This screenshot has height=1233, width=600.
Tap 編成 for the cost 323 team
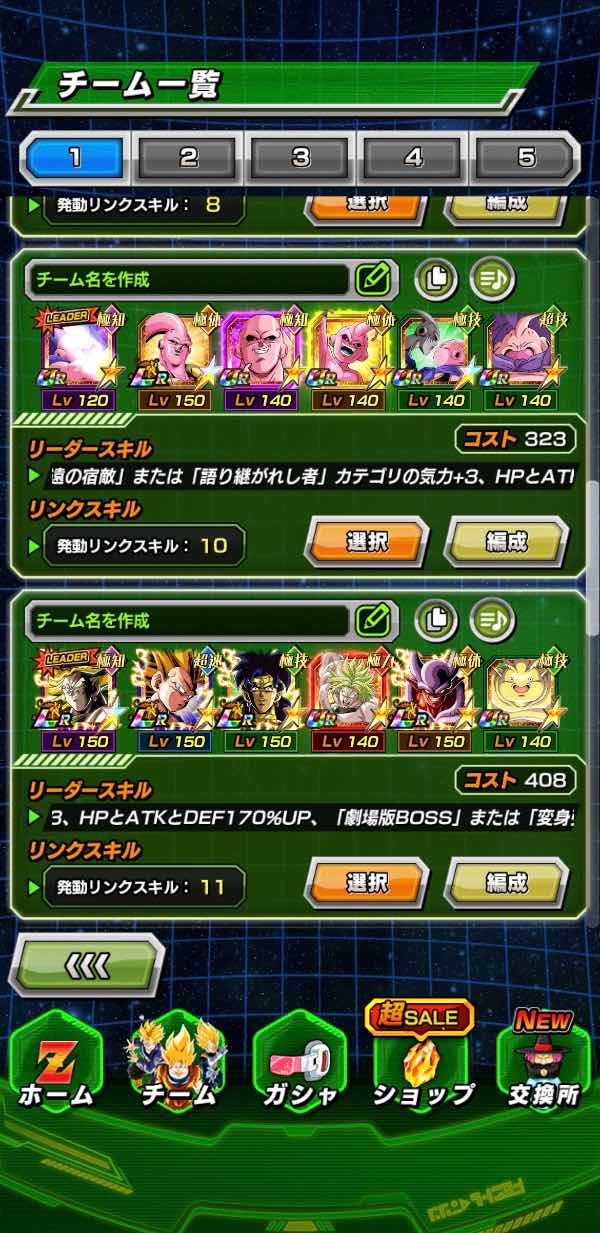tap(506, 542)
